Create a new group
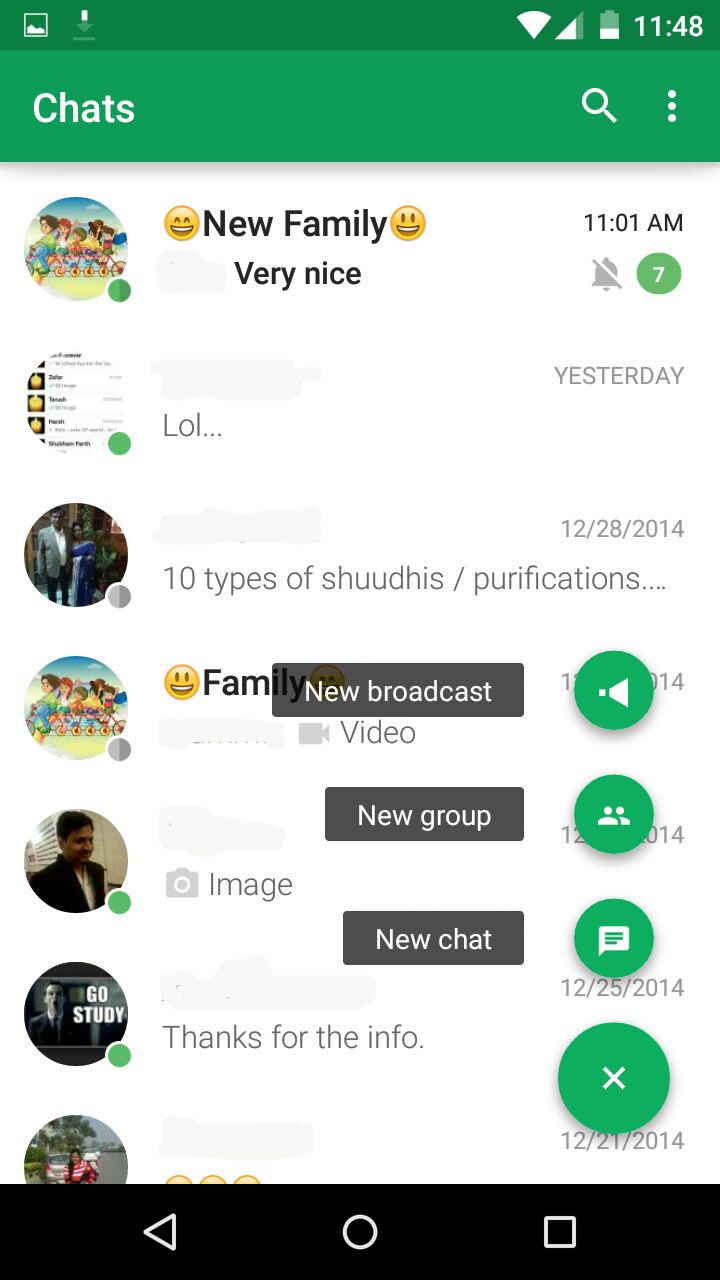 coord(613,815)
